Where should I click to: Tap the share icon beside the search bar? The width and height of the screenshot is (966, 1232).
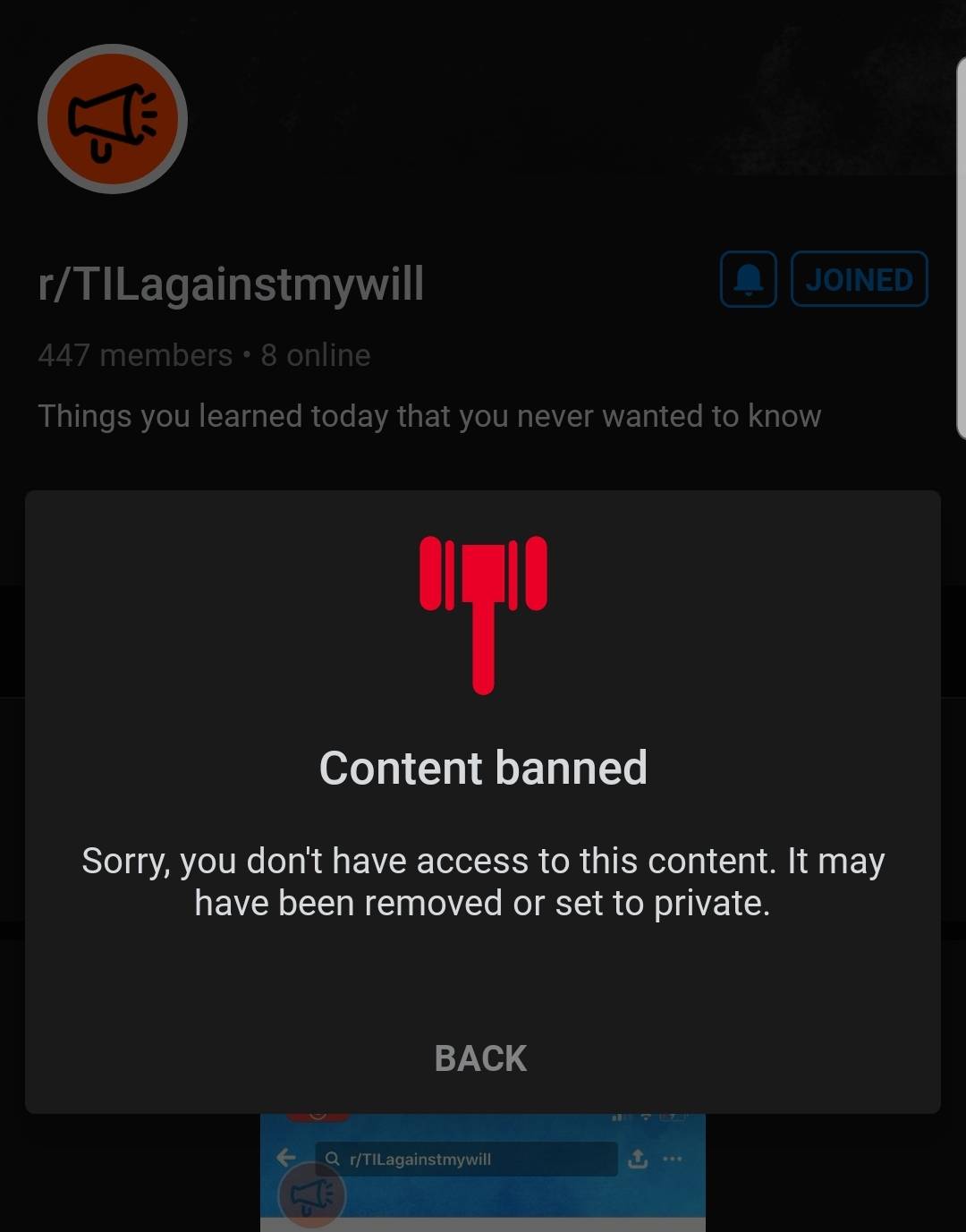coord(639,1159)
